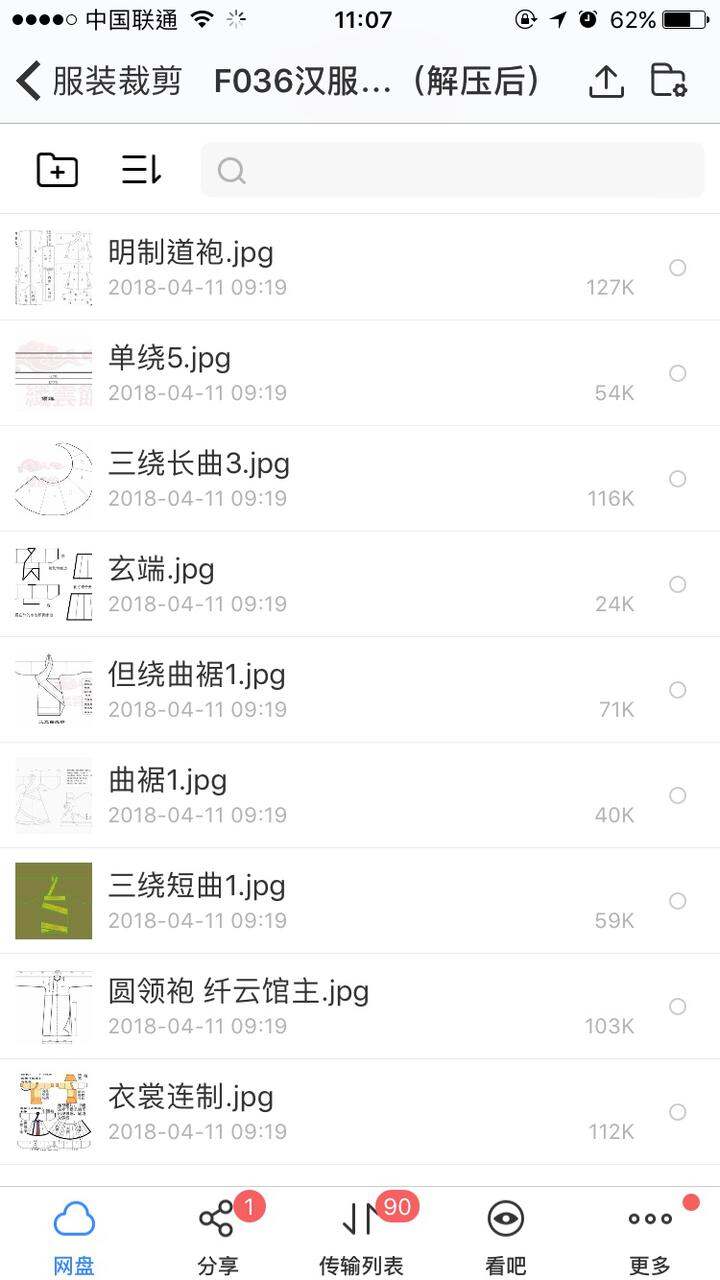Screen dimensions: 720x1280
Task: Open the file 玄端.jpg
Action: coord(360,584)
